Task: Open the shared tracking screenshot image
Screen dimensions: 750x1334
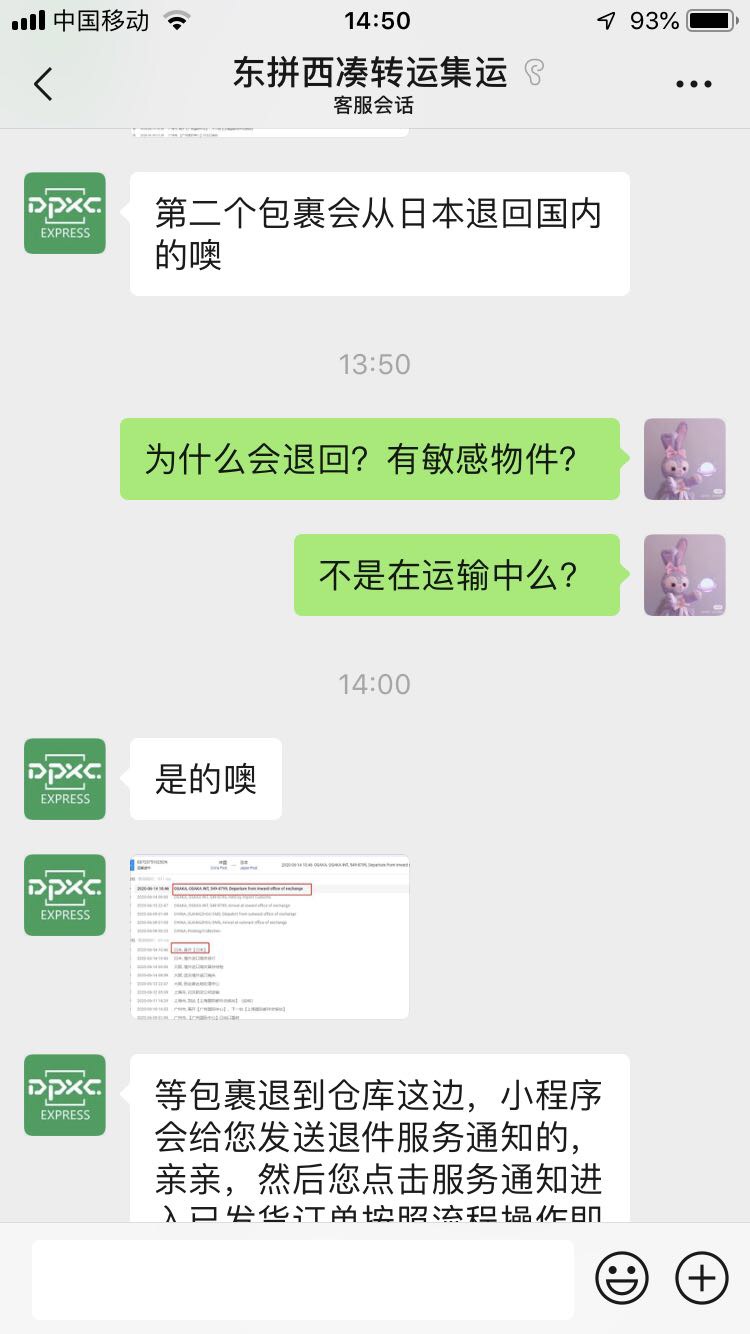Action: tap(269, 937)
